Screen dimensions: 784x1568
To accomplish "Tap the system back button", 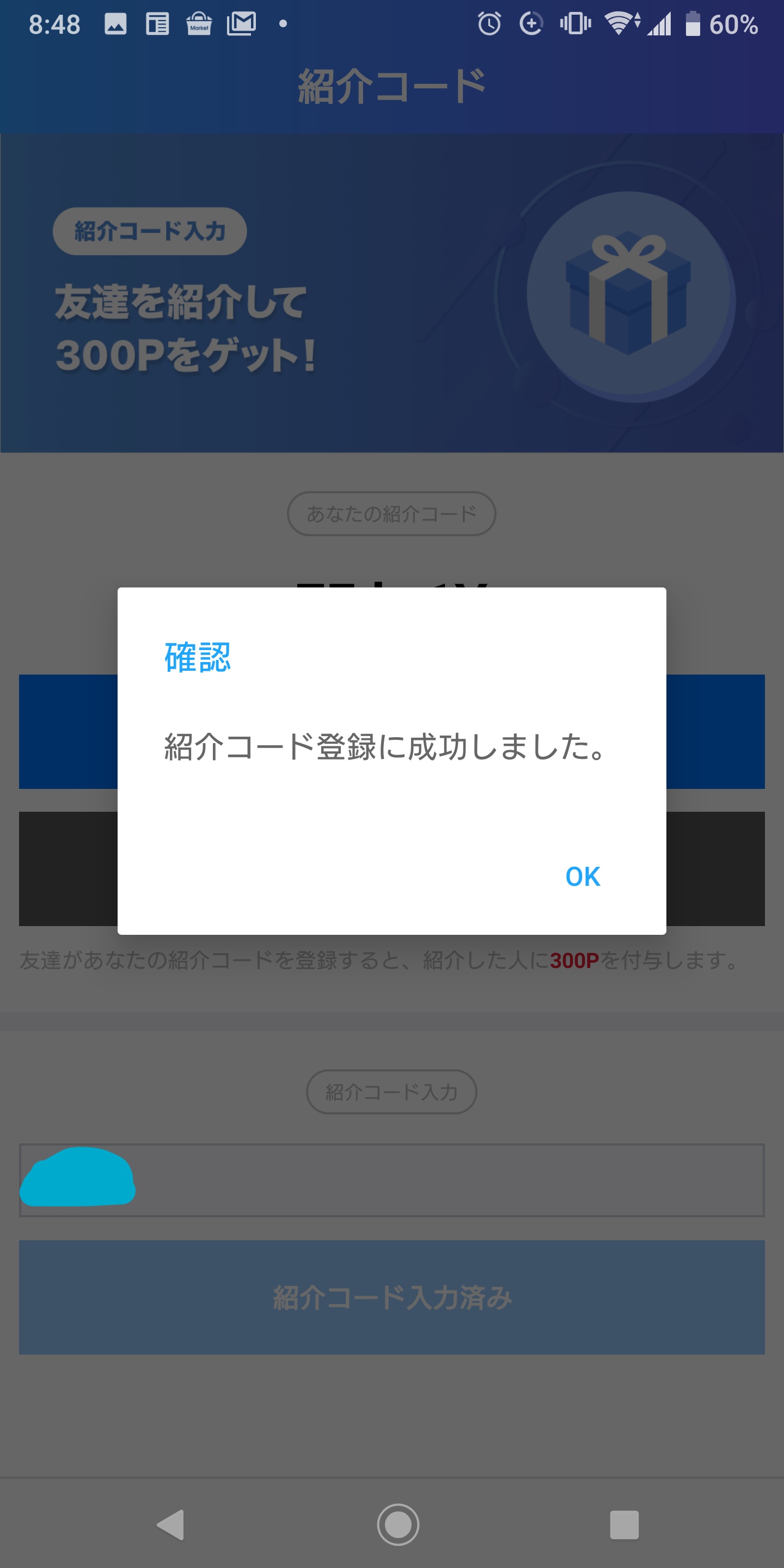I will coord(171,1525).
